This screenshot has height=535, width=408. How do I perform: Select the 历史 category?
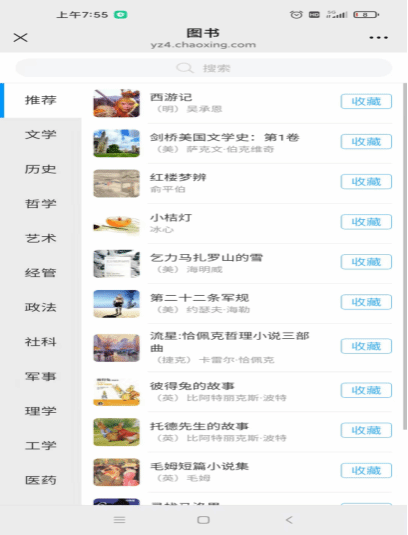tap(41, 169)
